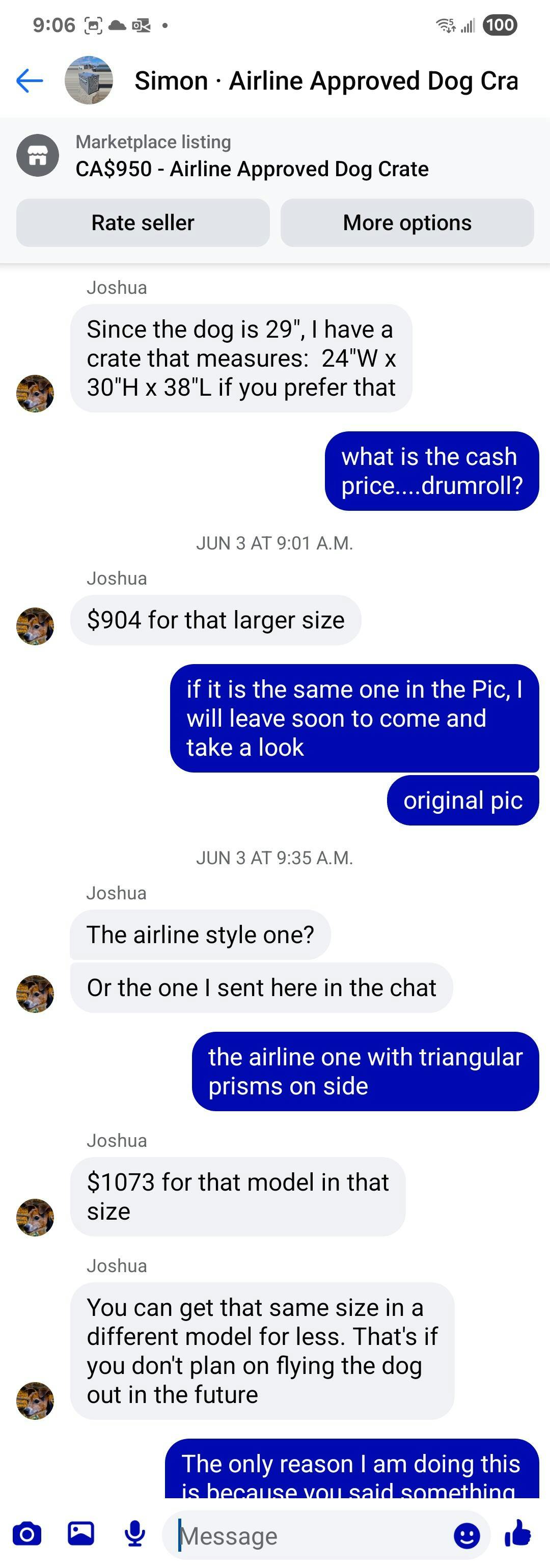The height and width of the screenshot is (1568, 550).
Task: Focus the Message text field
Action: point(310,1536)
